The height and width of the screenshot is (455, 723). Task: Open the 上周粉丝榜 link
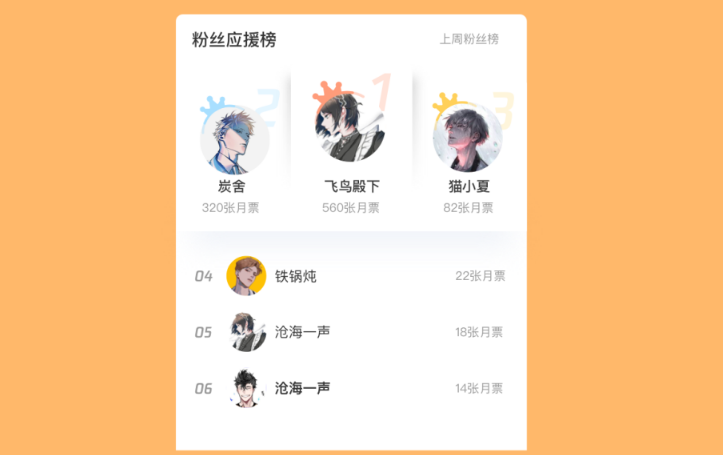point(468,39)
